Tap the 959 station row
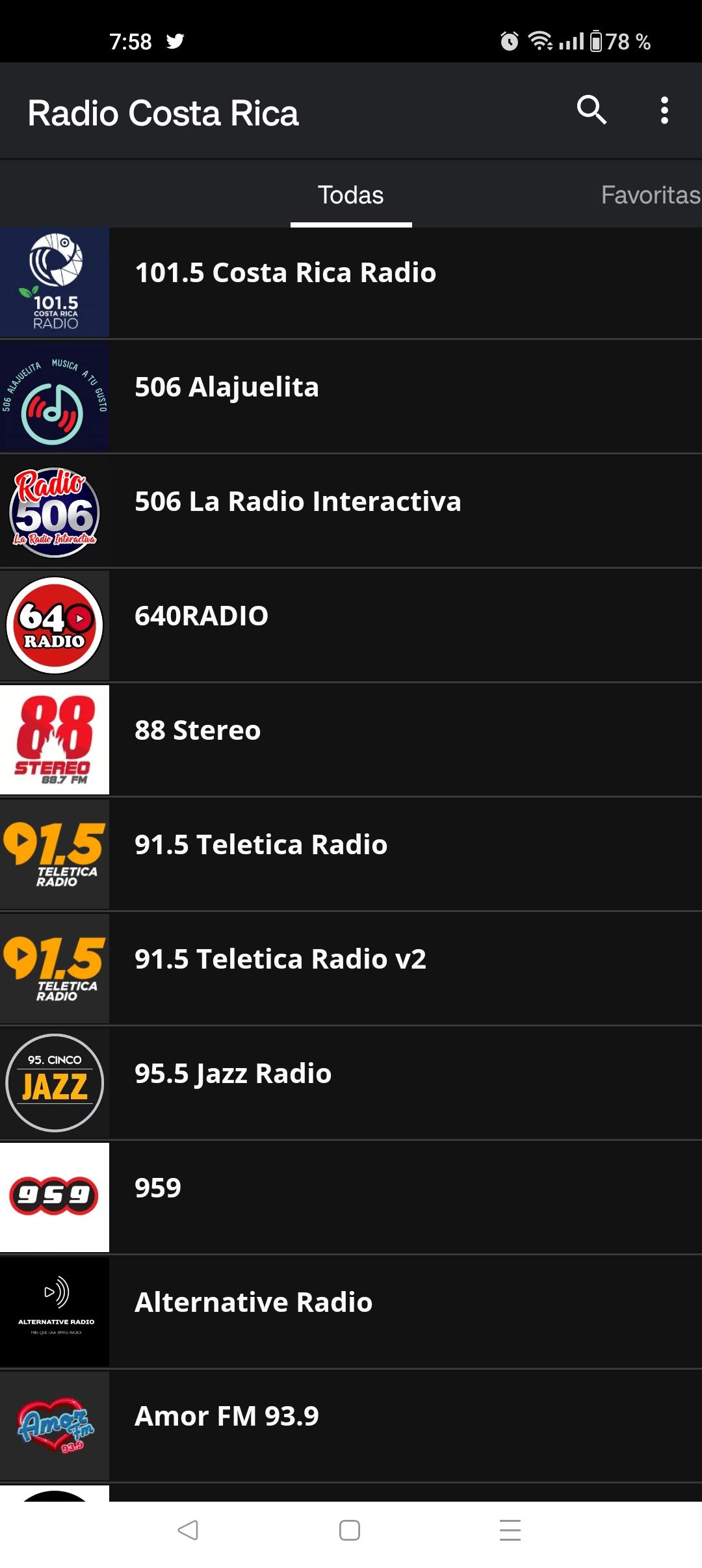This screenshot has height=1568, width=702. 351,1197
